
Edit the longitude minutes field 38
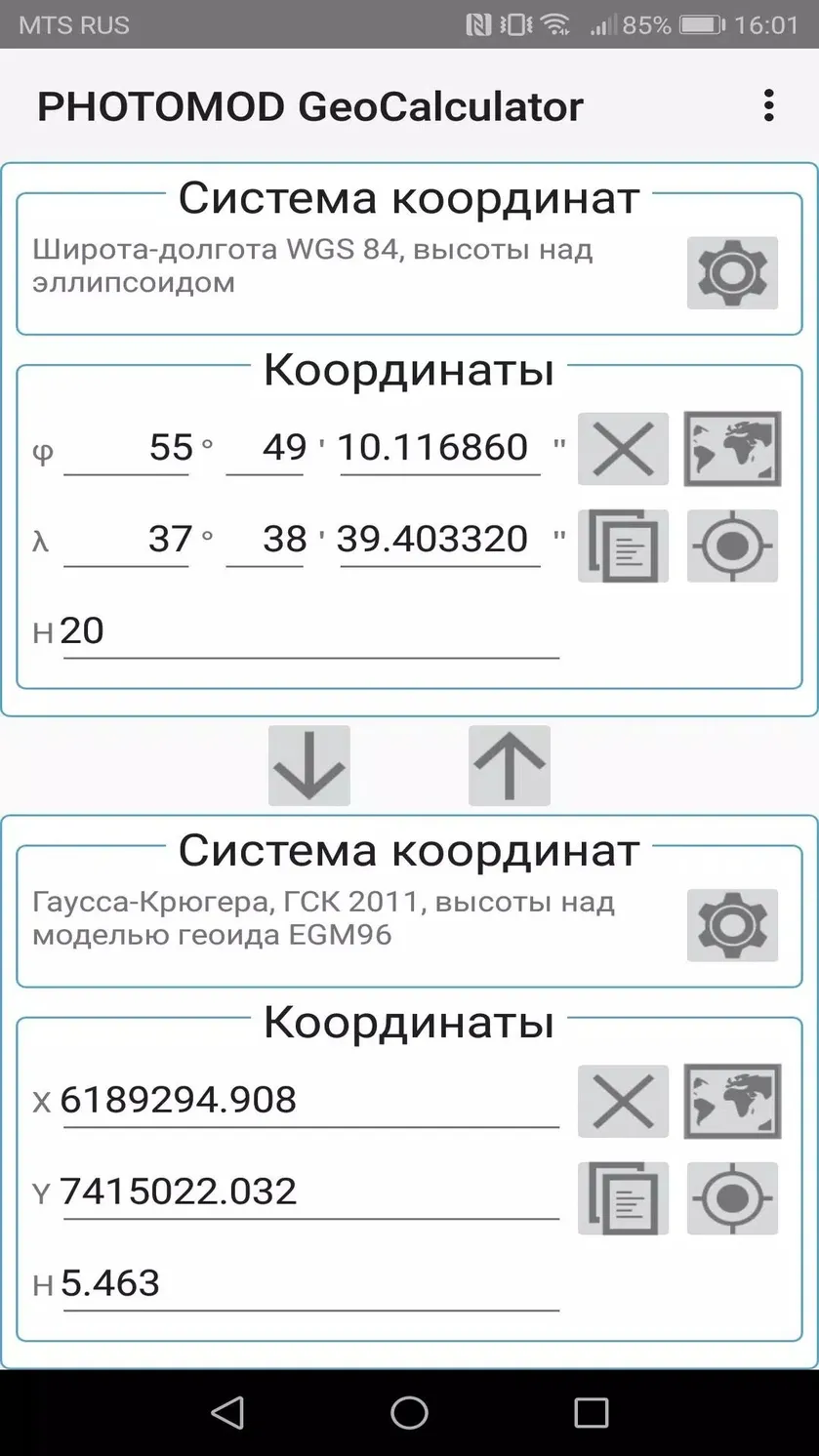[x=265, y=540]
